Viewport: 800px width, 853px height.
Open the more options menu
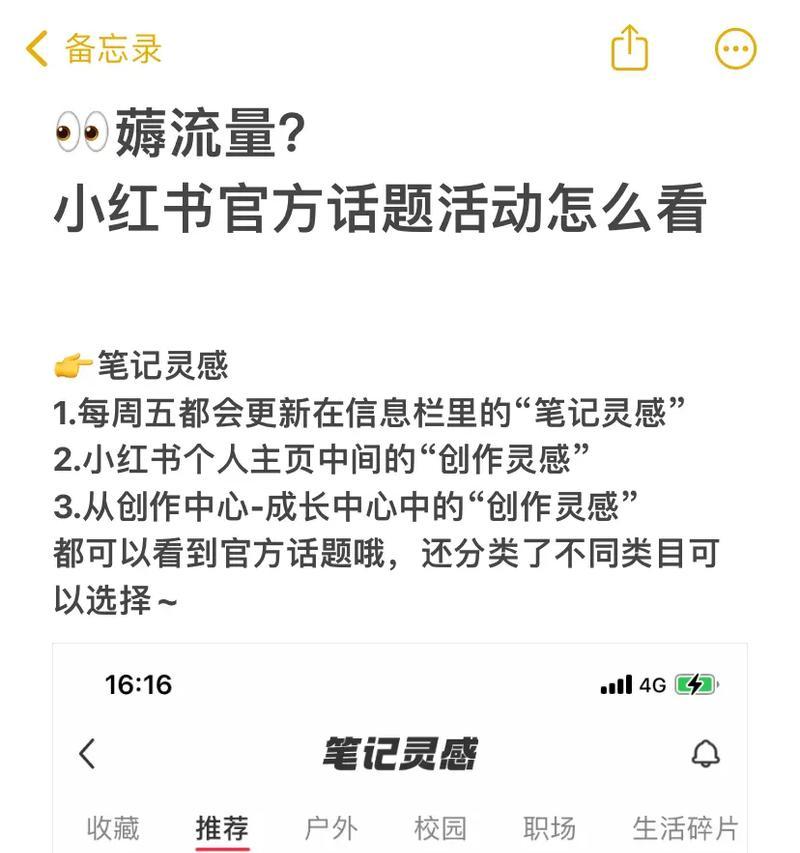coord(736,48)
